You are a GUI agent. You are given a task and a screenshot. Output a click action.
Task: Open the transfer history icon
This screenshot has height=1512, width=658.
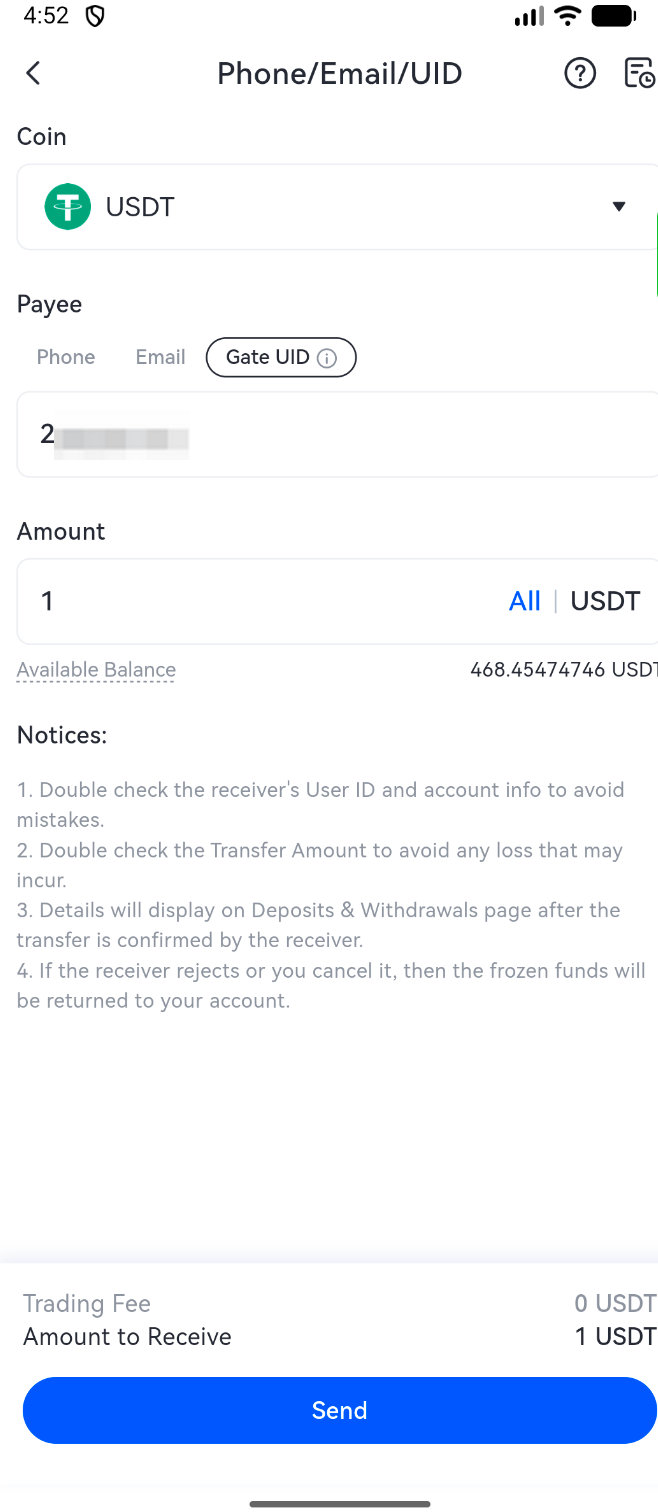(x=639, y=73)
